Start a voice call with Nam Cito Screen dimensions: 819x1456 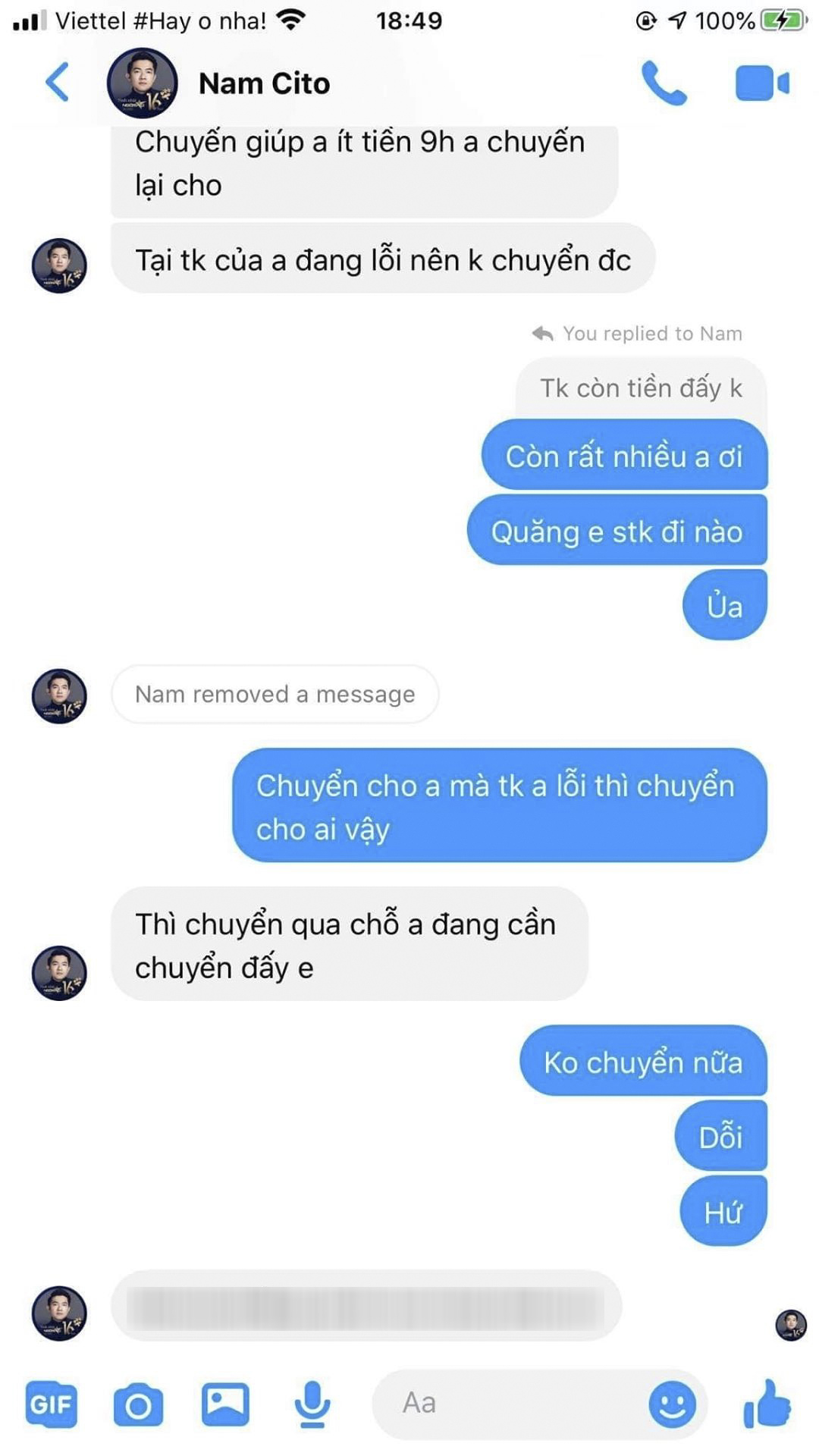point(664,83)
